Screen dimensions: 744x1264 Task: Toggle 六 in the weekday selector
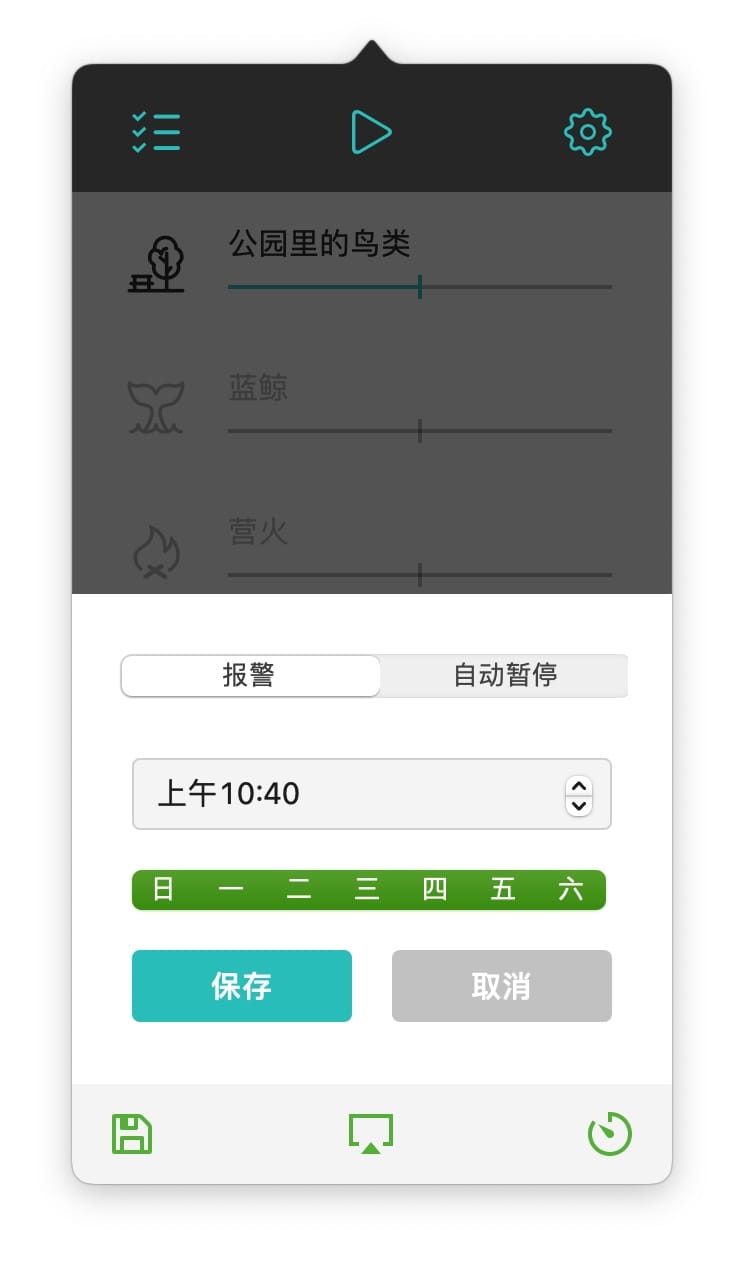coord(571,890)
